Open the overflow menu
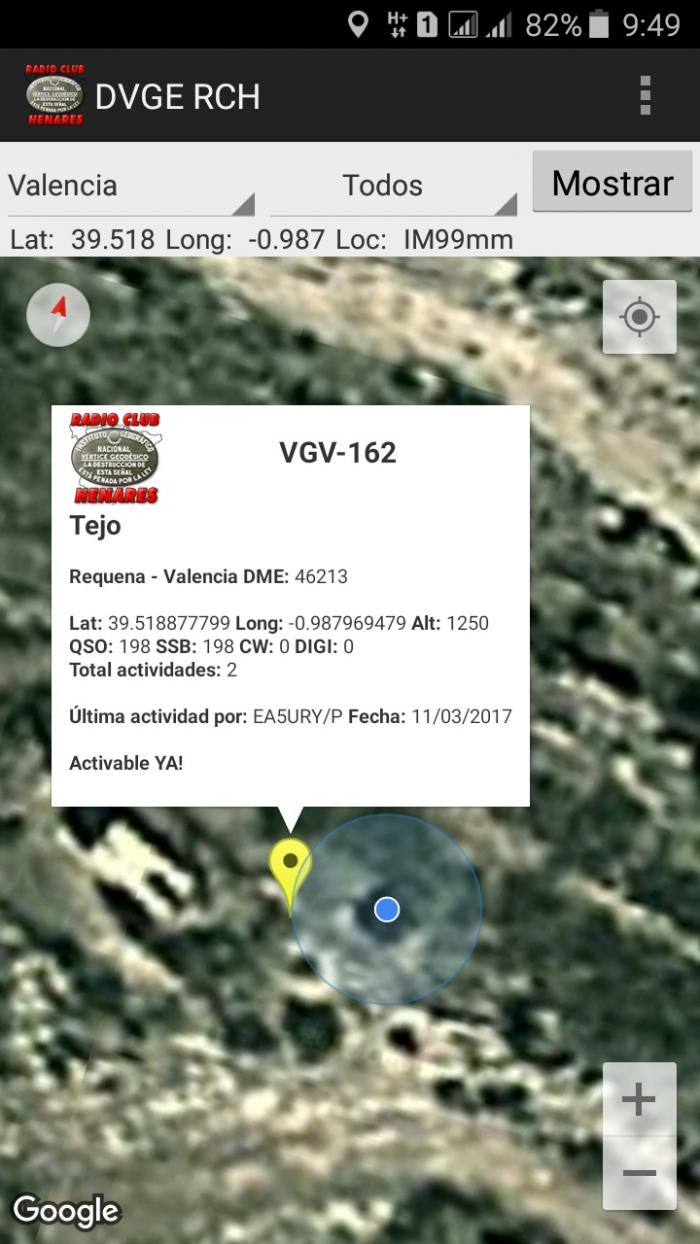Viewport: 700px width, 1244px height. 645,96
